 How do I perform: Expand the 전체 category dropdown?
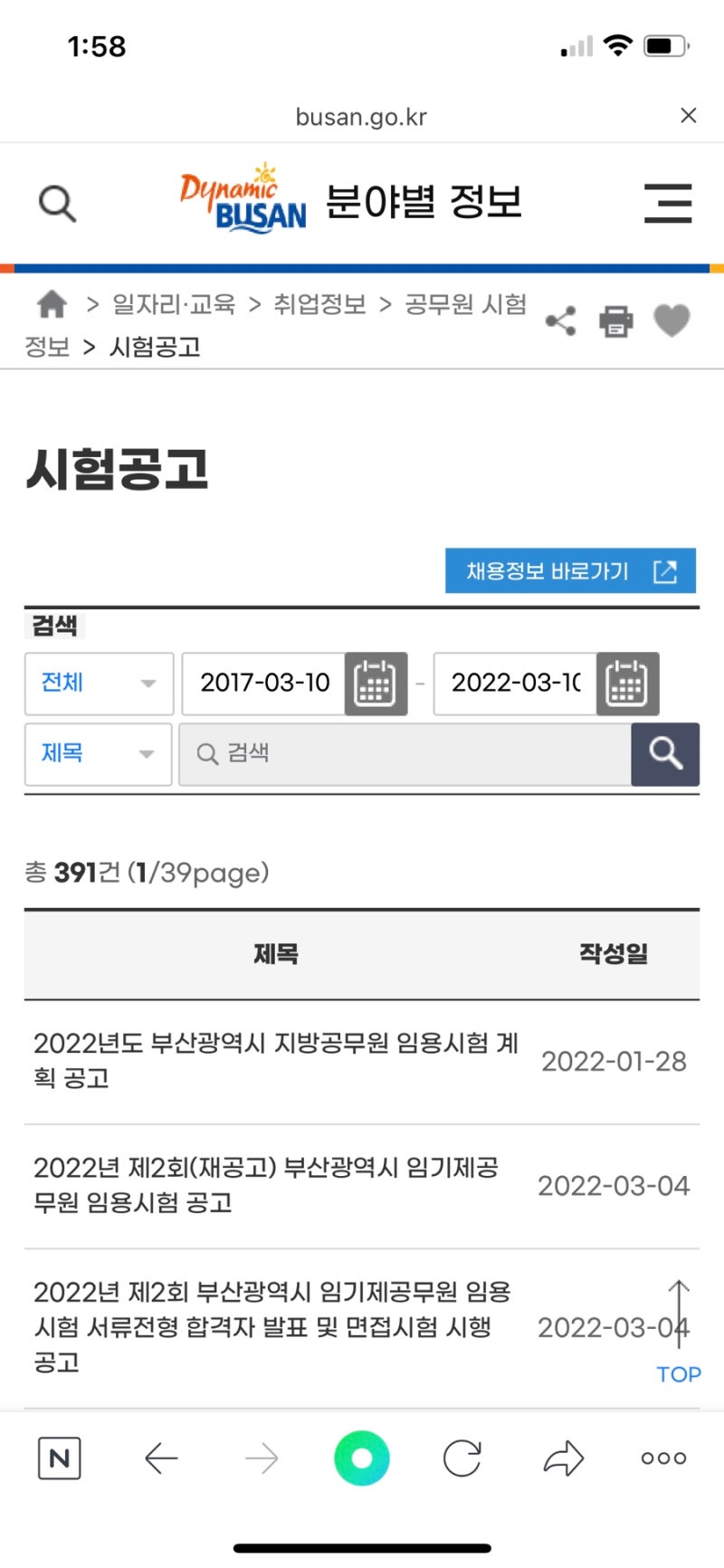pyautogui.click(x=99, y=684)
